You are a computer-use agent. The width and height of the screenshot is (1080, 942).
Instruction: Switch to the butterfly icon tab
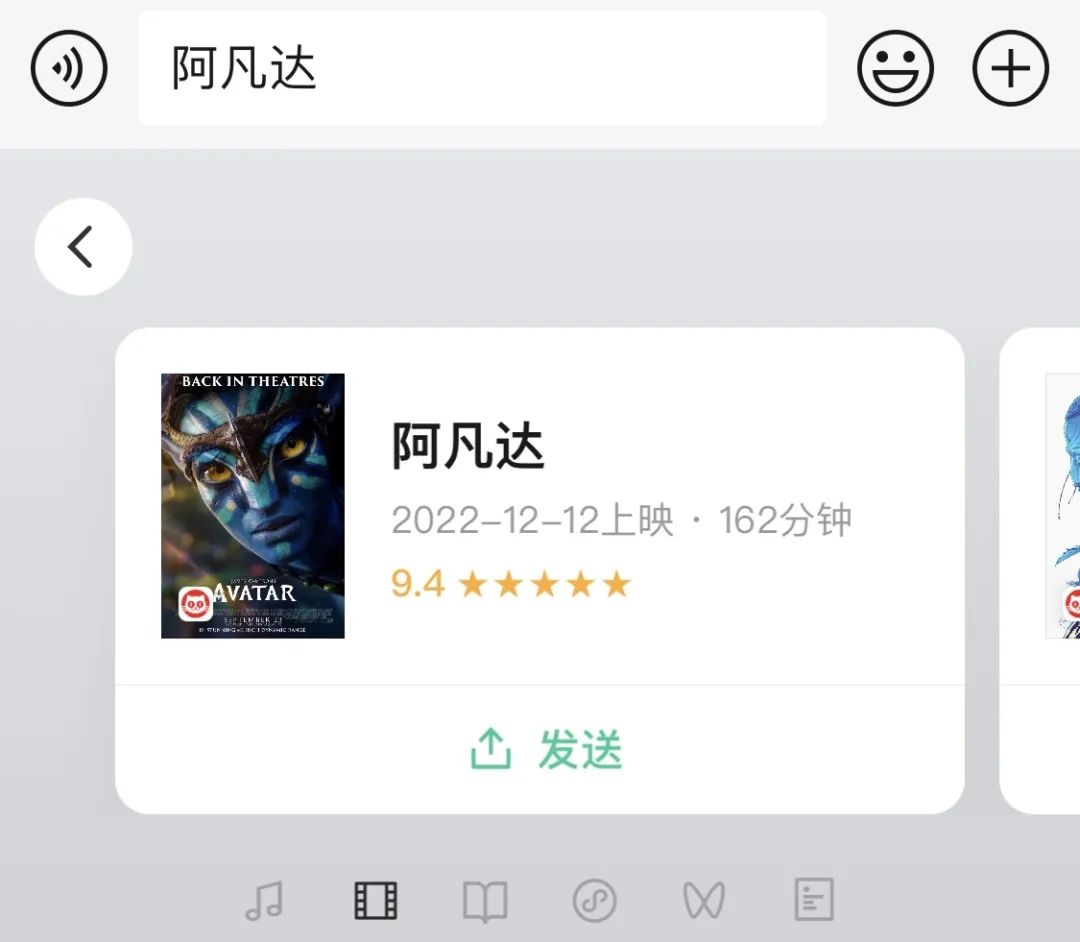(x=703, y=901)
